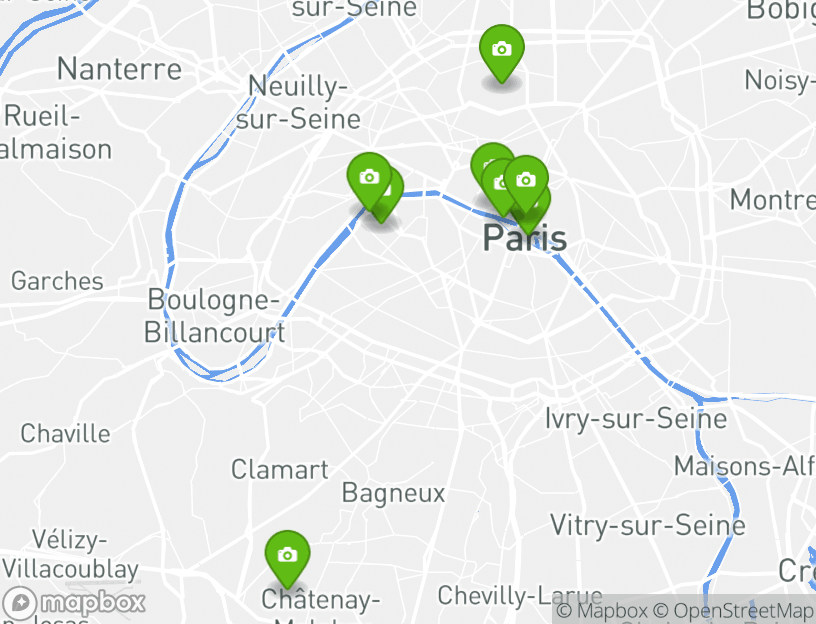This screenshot has height=624, width=816.
Task: Open the camera pin north of Paris
Action: point(501,50)
